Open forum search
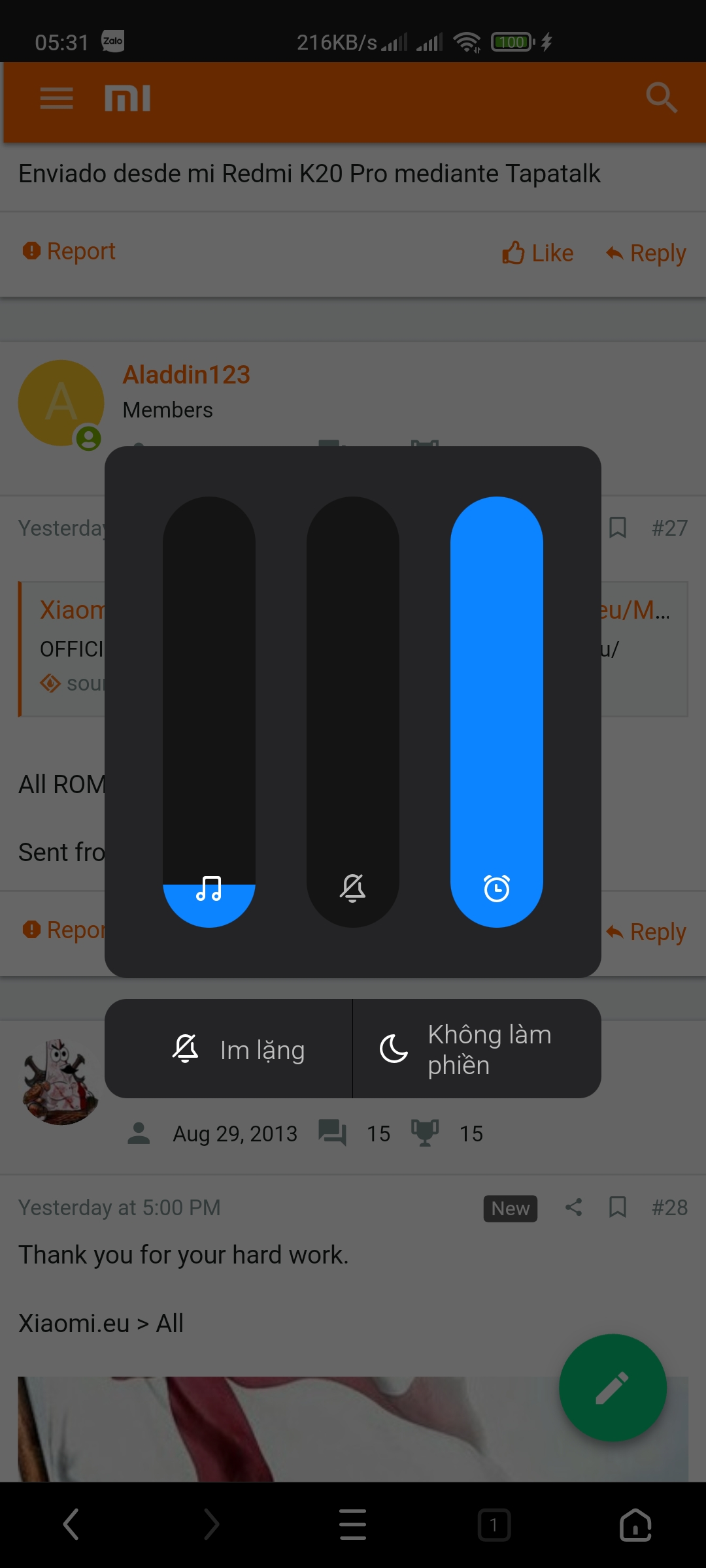This screenshot has width=706, height=1568. [661, 98]
